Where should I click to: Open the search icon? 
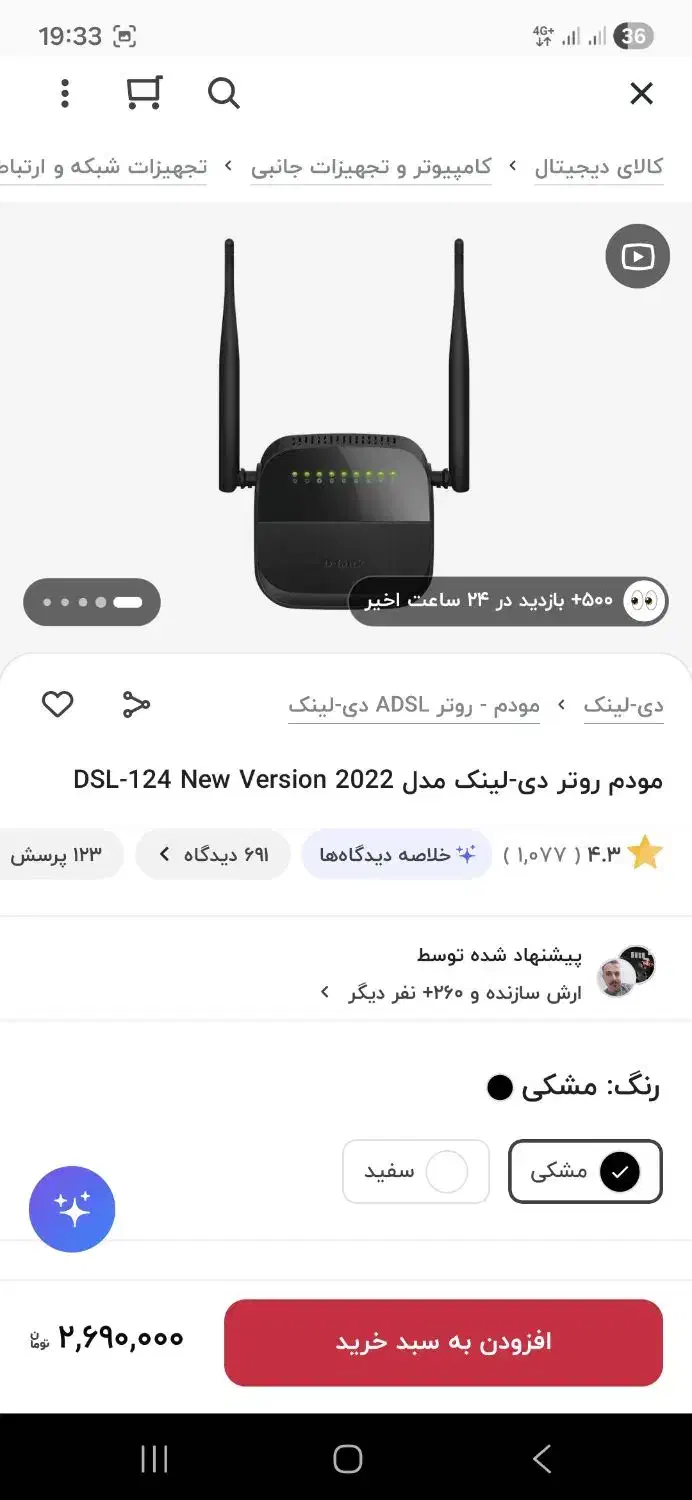[223, 94]
